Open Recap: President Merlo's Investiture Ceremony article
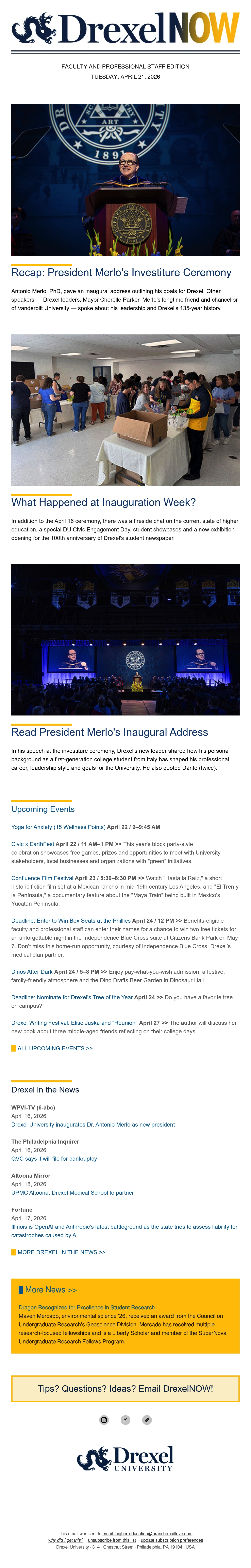The width and height of the screenshot is (251, 1568). coord(121,273)
